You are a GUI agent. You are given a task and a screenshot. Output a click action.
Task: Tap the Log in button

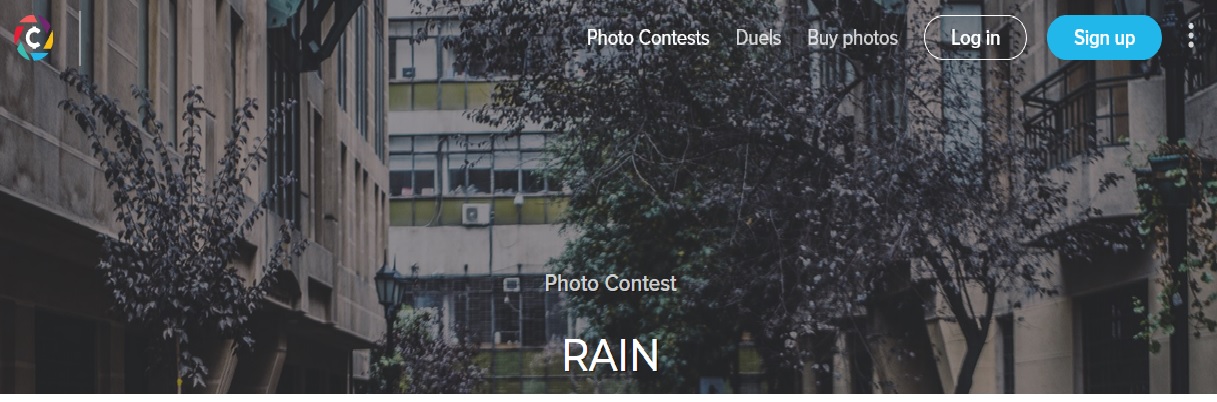click(975, 38)
